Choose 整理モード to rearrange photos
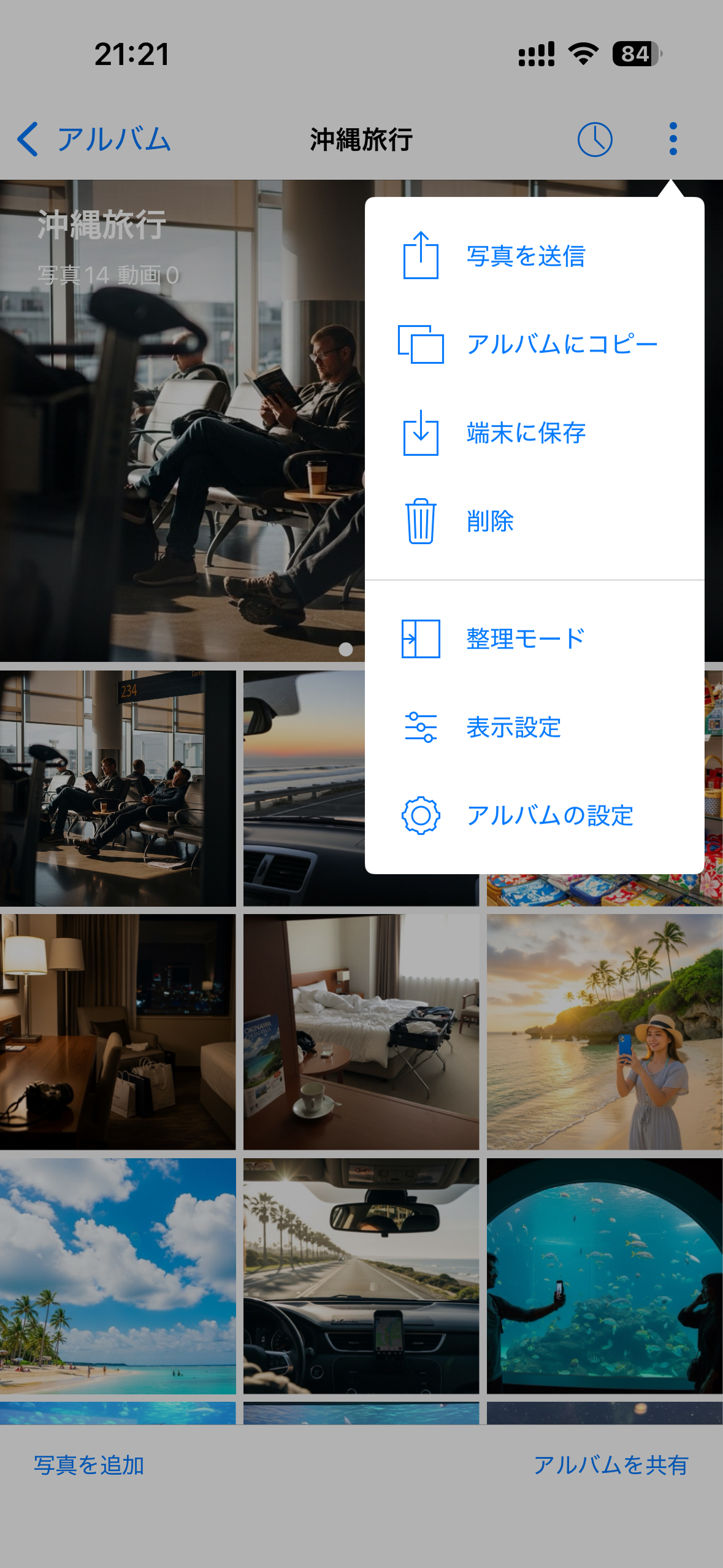723x1568 pixels. click(525, 638)
